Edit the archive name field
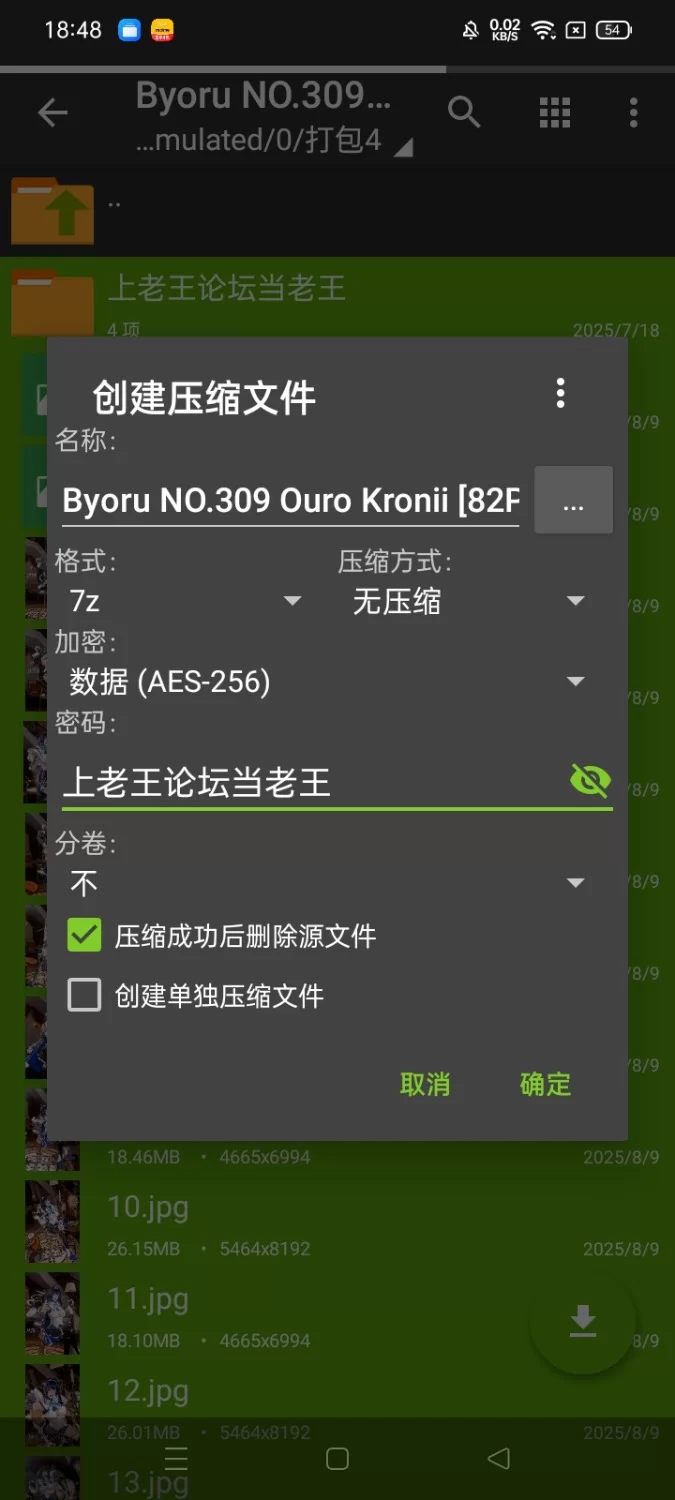Screen dimensions: 675x1500 (290, 499)
